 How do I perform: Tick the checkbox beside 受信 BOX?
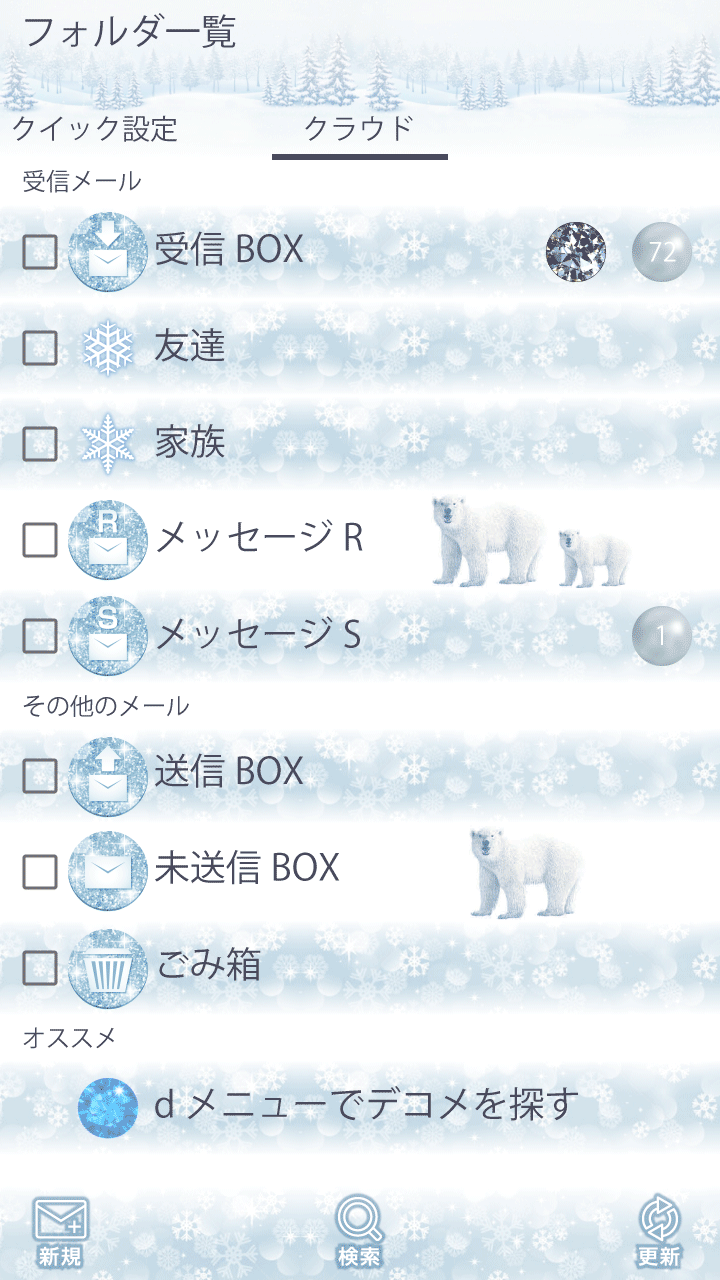pos(40,252)
